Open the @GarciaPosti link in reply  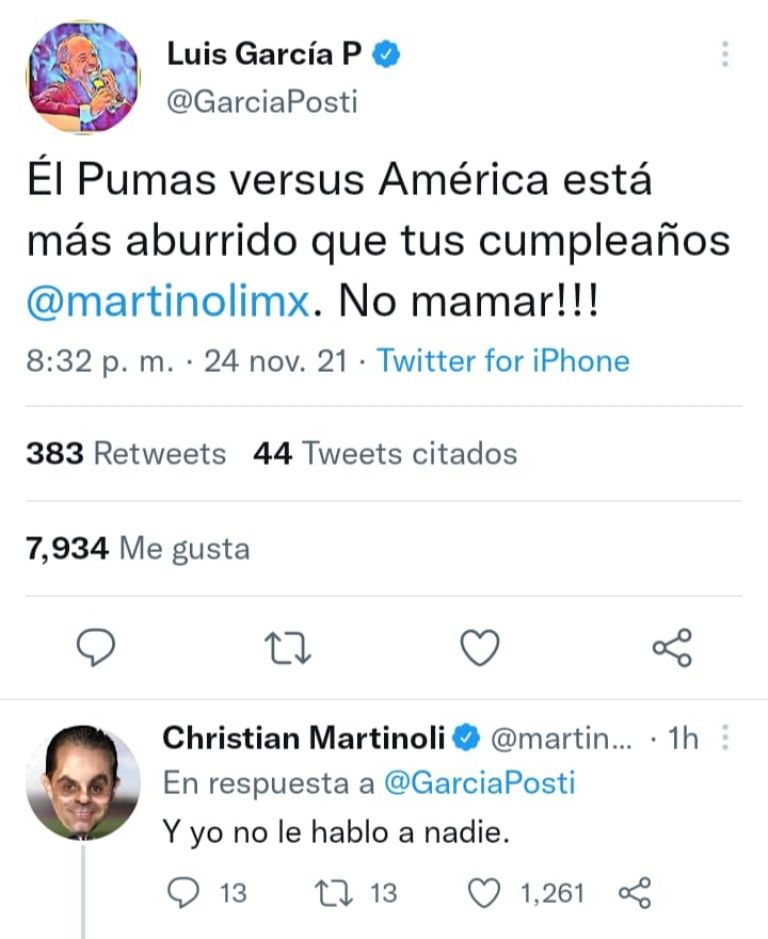pyautogui.click(x=480, y=783)
